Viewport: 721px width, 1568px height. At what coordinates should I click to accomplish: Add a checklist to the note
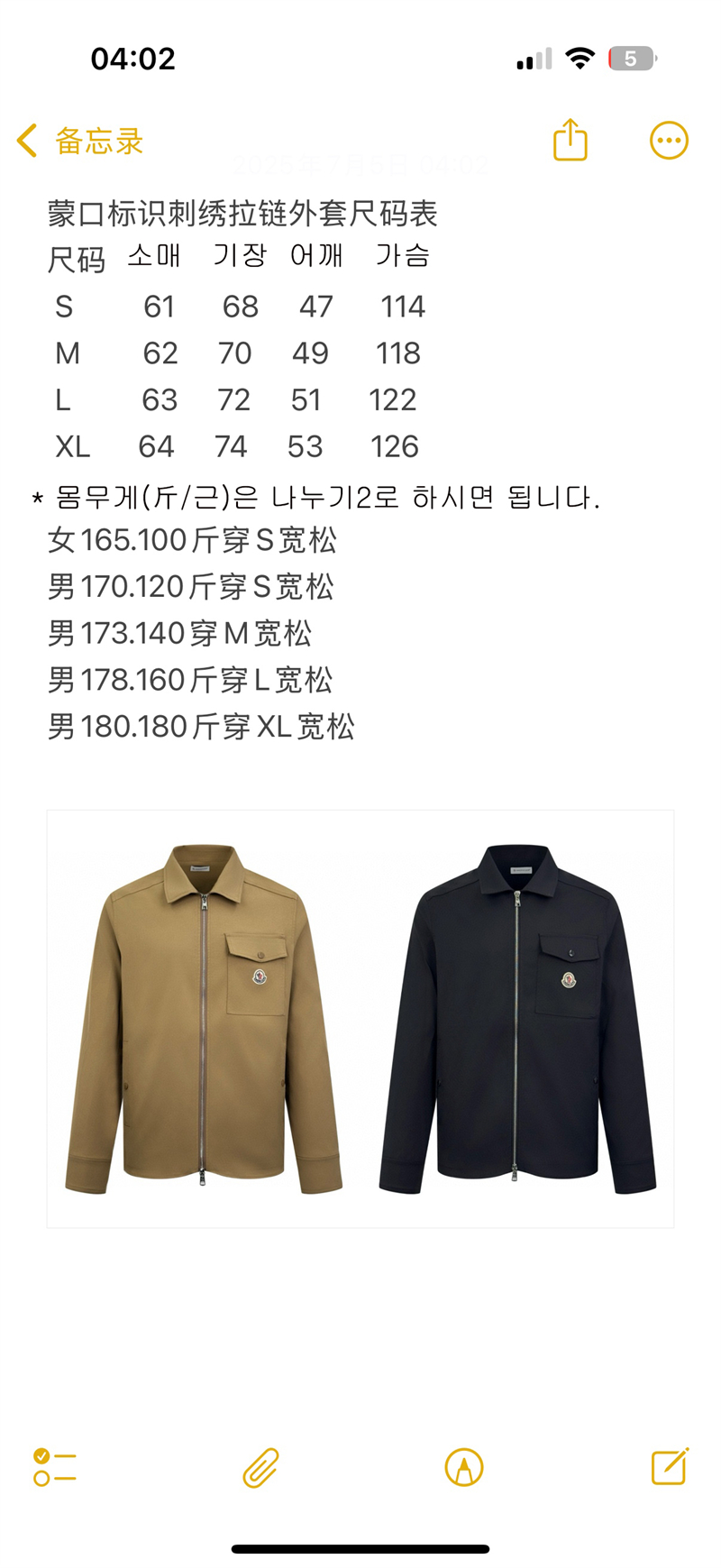pos(54,1467)
